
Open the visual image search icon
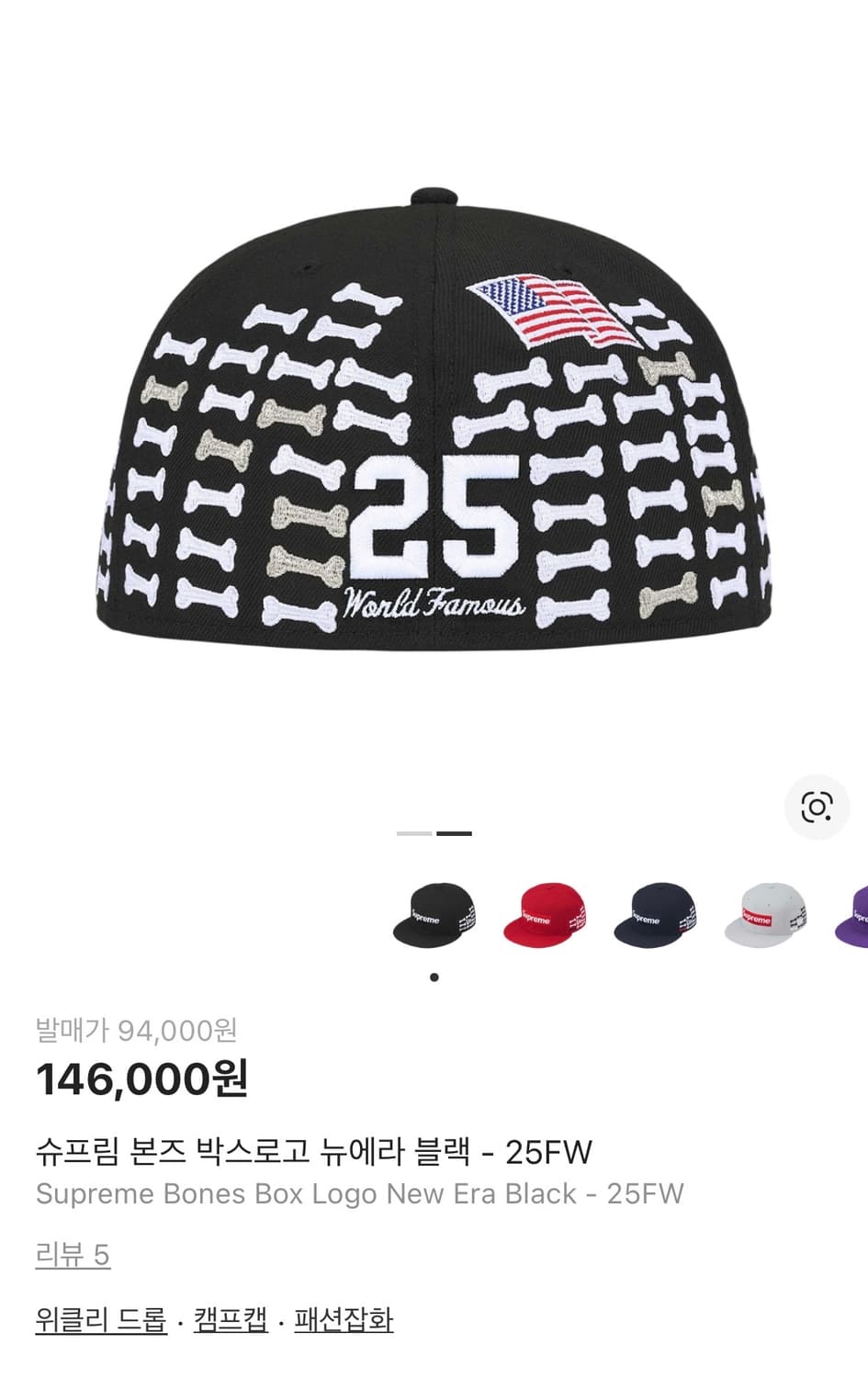point(816,808)
